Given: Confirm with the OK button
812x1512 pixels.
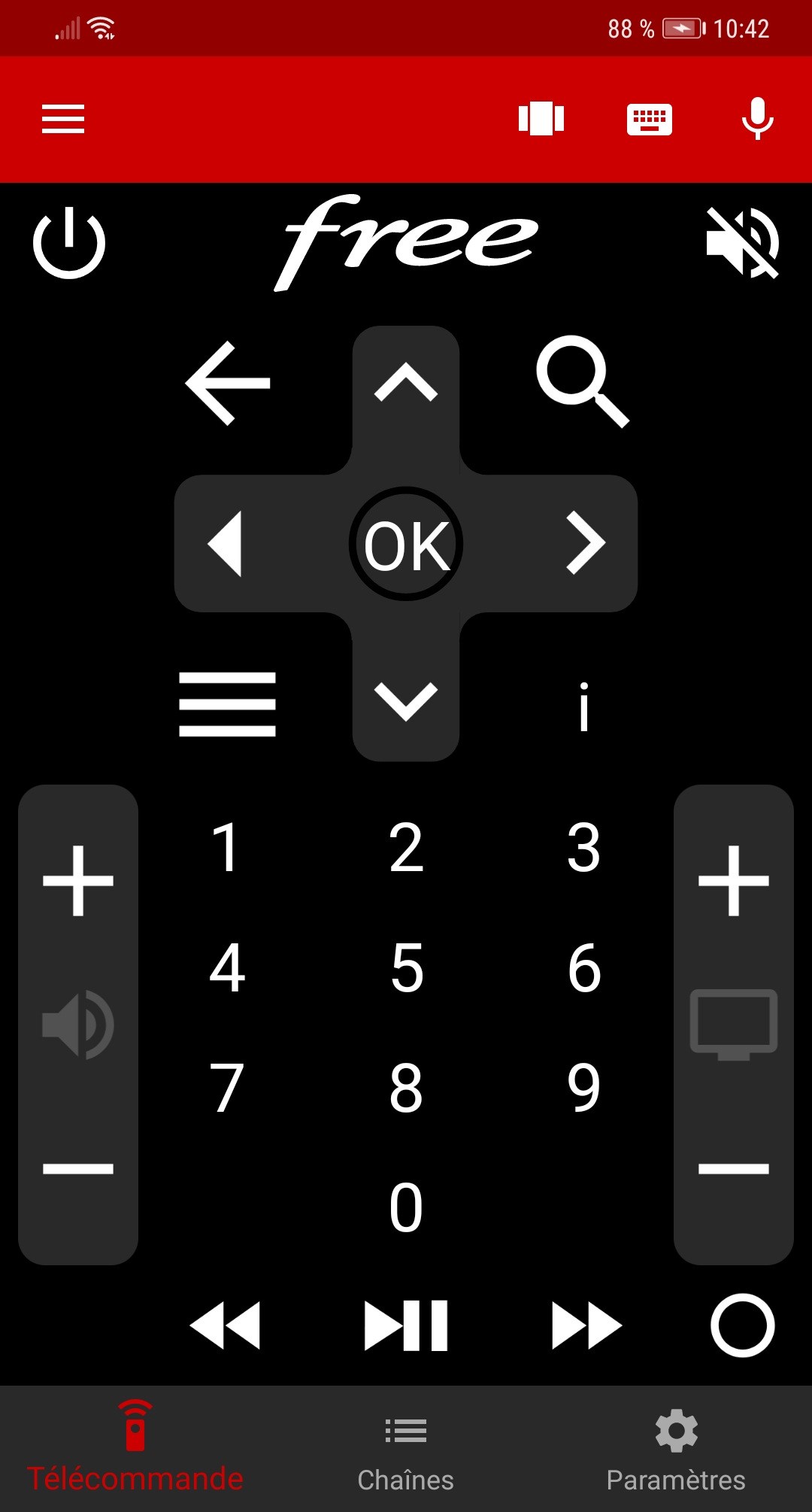Looking at the screenshot, I should [406, 544].
